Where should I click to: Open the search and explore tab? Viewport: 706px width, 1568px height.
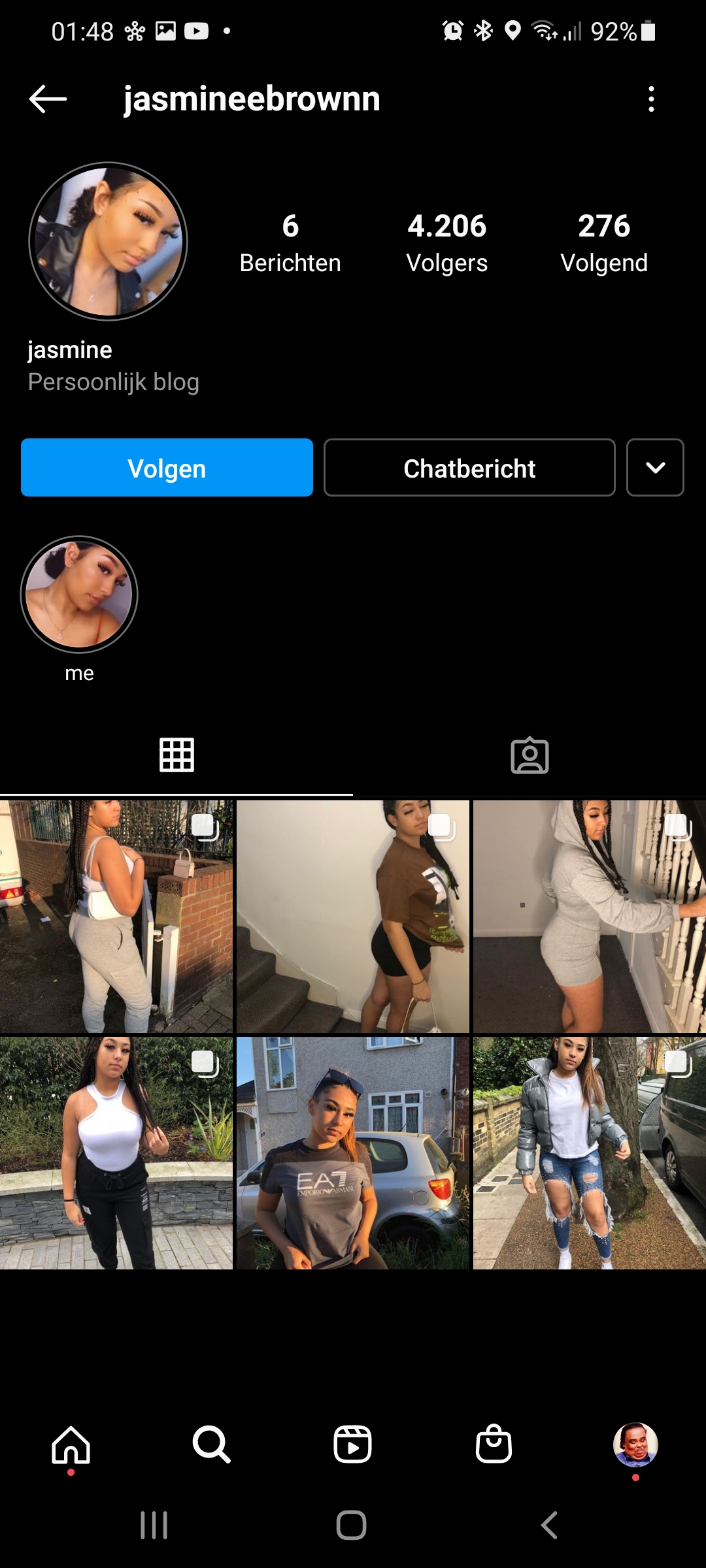pos(211,1445)
